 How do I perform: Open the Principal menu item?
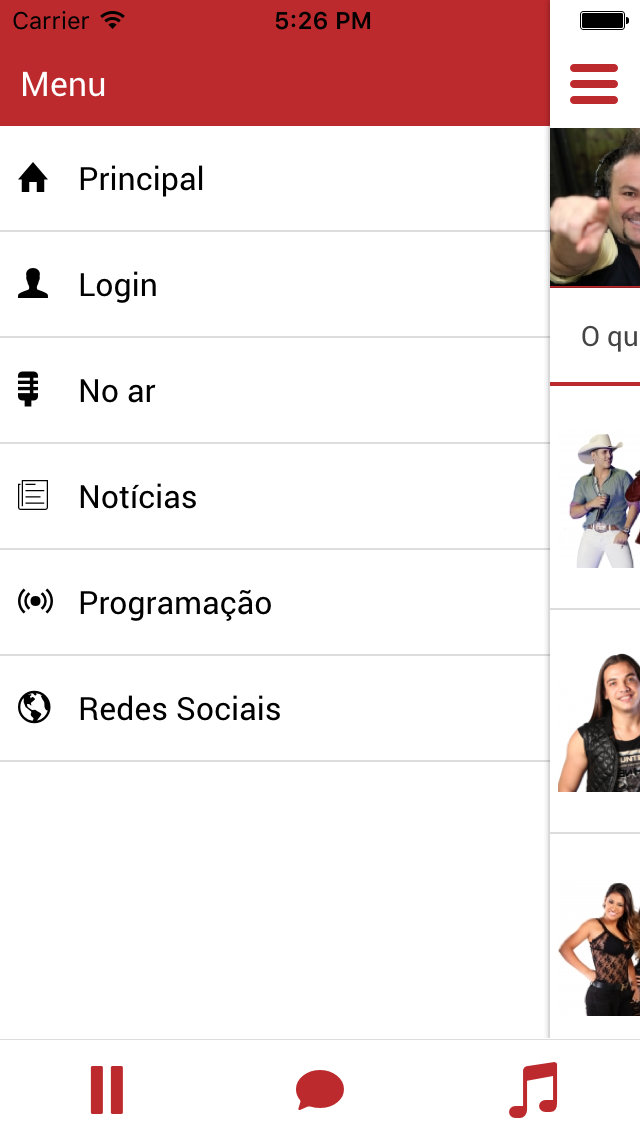275,179
